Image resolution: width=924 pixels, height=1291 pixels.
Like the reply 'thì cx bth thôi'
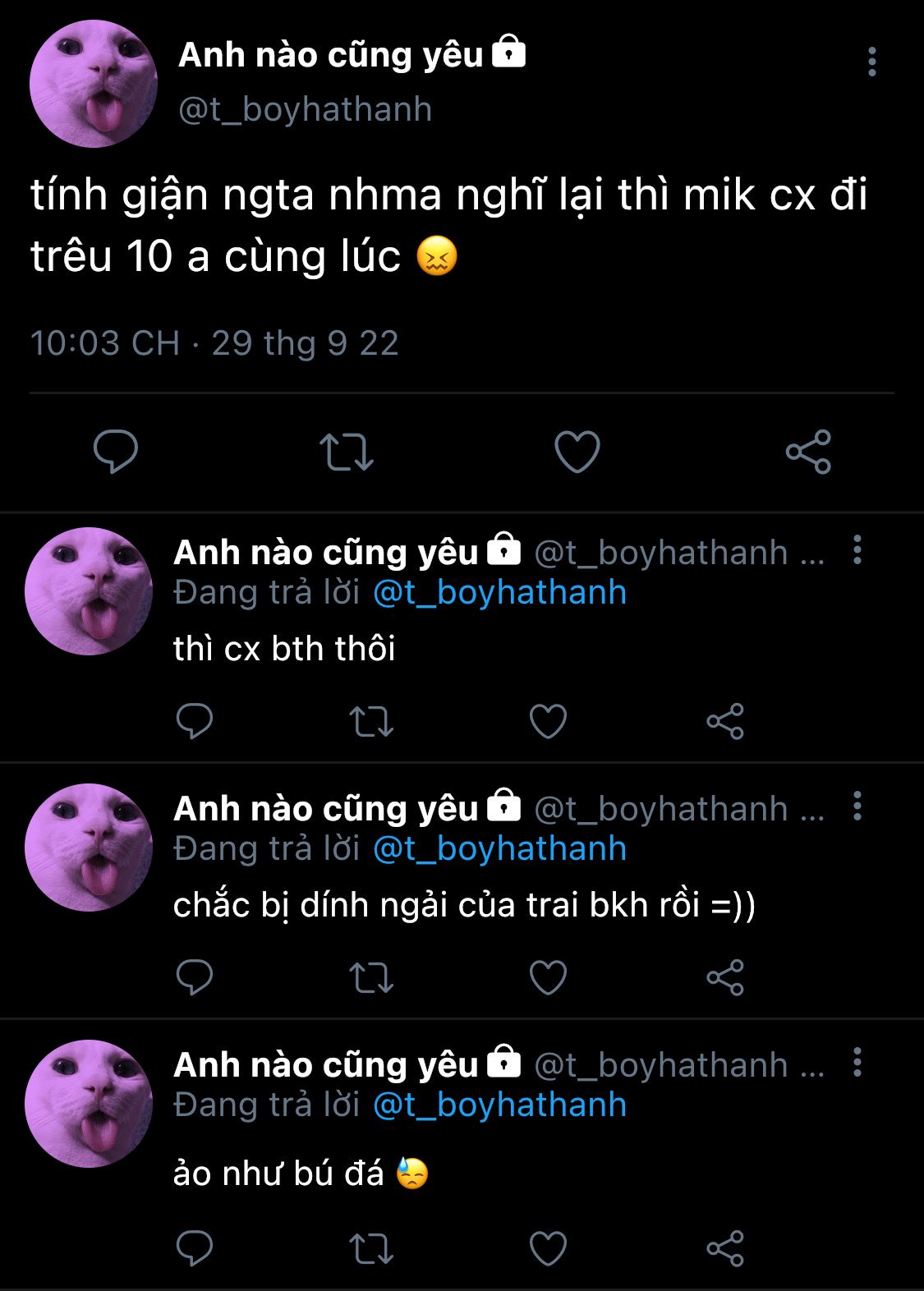click(548, 722)
